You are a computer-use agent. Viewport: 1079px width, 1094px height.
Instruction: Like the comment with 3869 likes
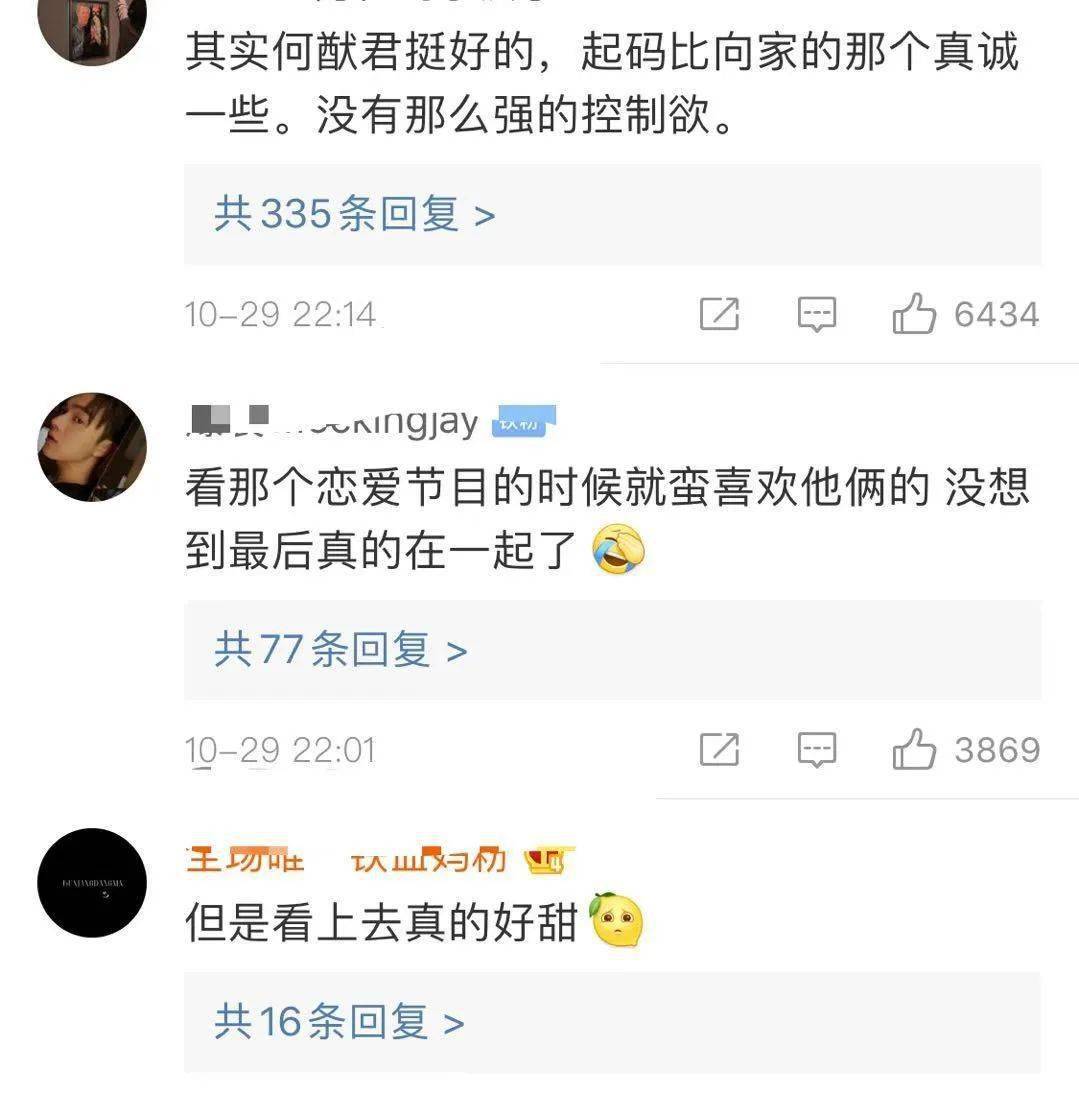914,750
